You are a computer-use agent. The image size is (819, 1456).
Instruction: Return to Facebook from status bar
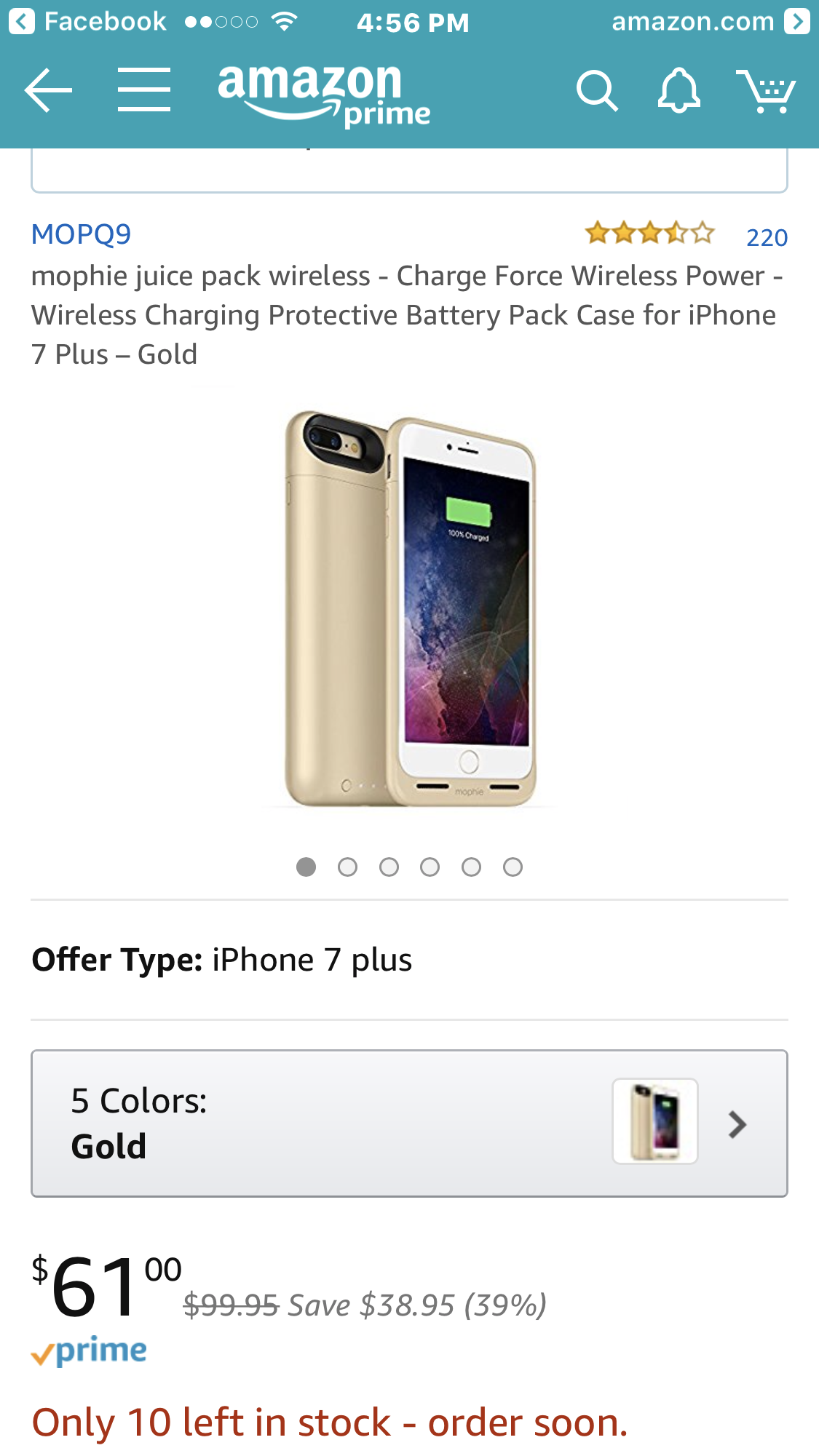click(x=89, y=22)
